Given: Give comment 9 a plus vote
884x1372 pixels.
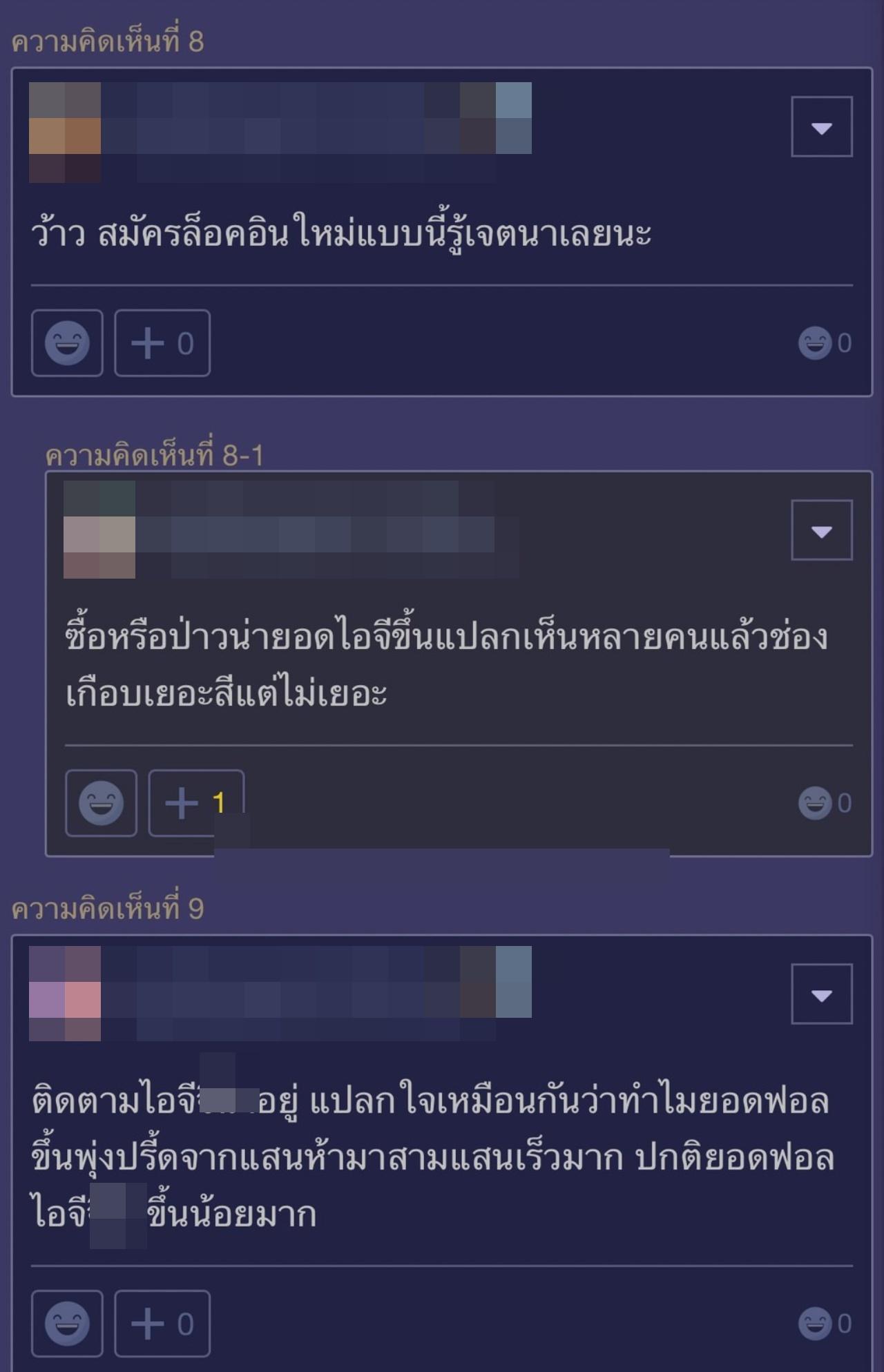Looking at the screenshot, I should tap(162, 1324).
